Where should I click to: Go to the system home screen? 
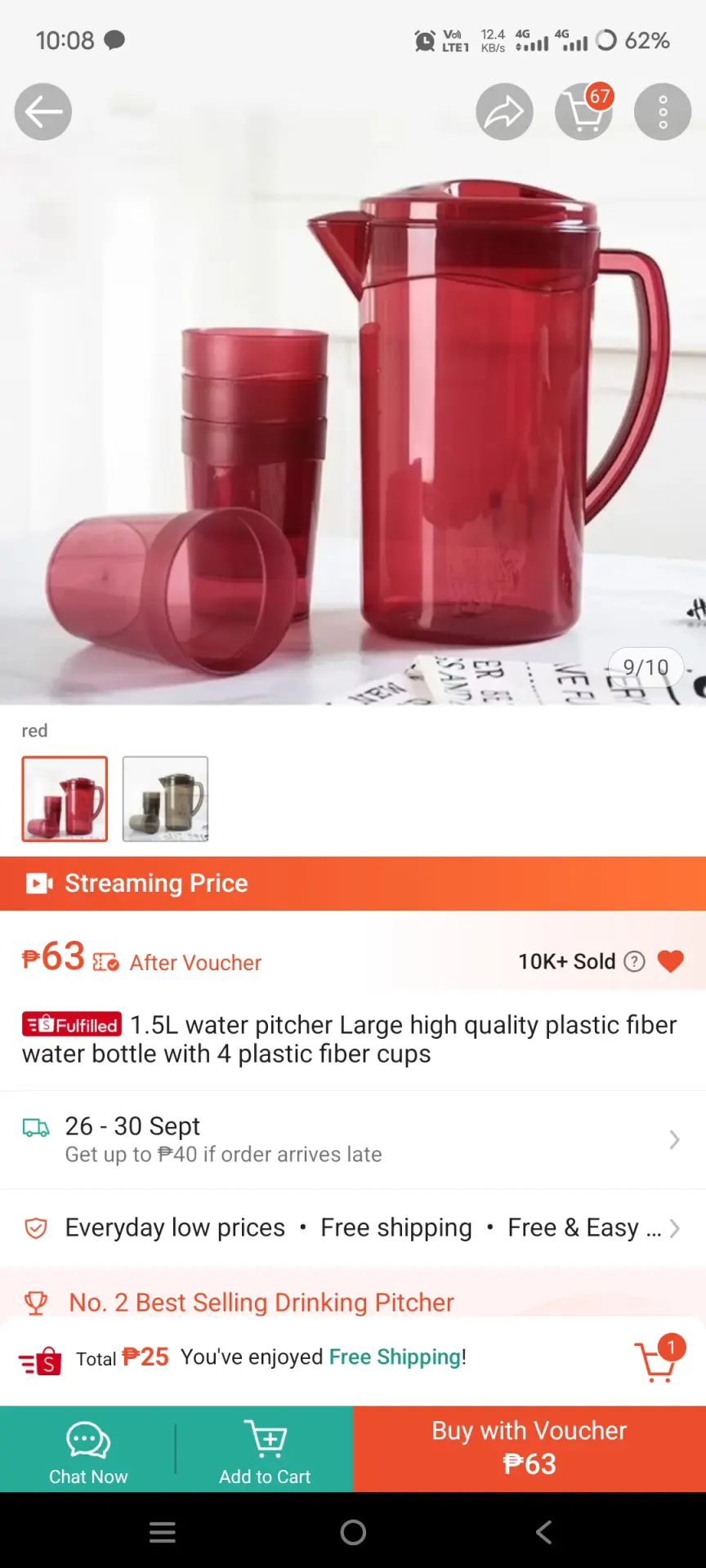pyautogui.click(x=353, y=1532)
